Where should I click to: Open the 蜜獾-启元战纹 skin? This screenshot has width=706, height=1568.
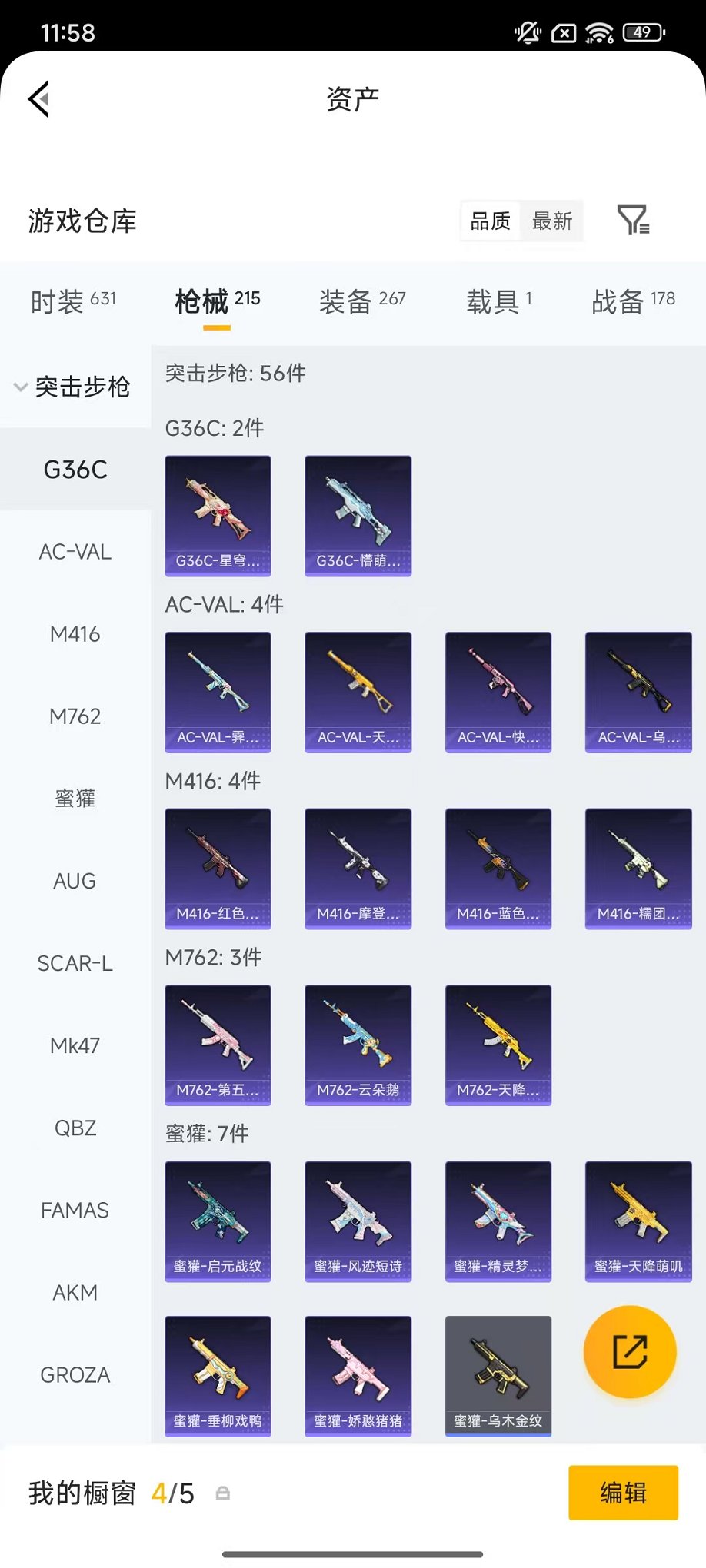coord(218,1221)
